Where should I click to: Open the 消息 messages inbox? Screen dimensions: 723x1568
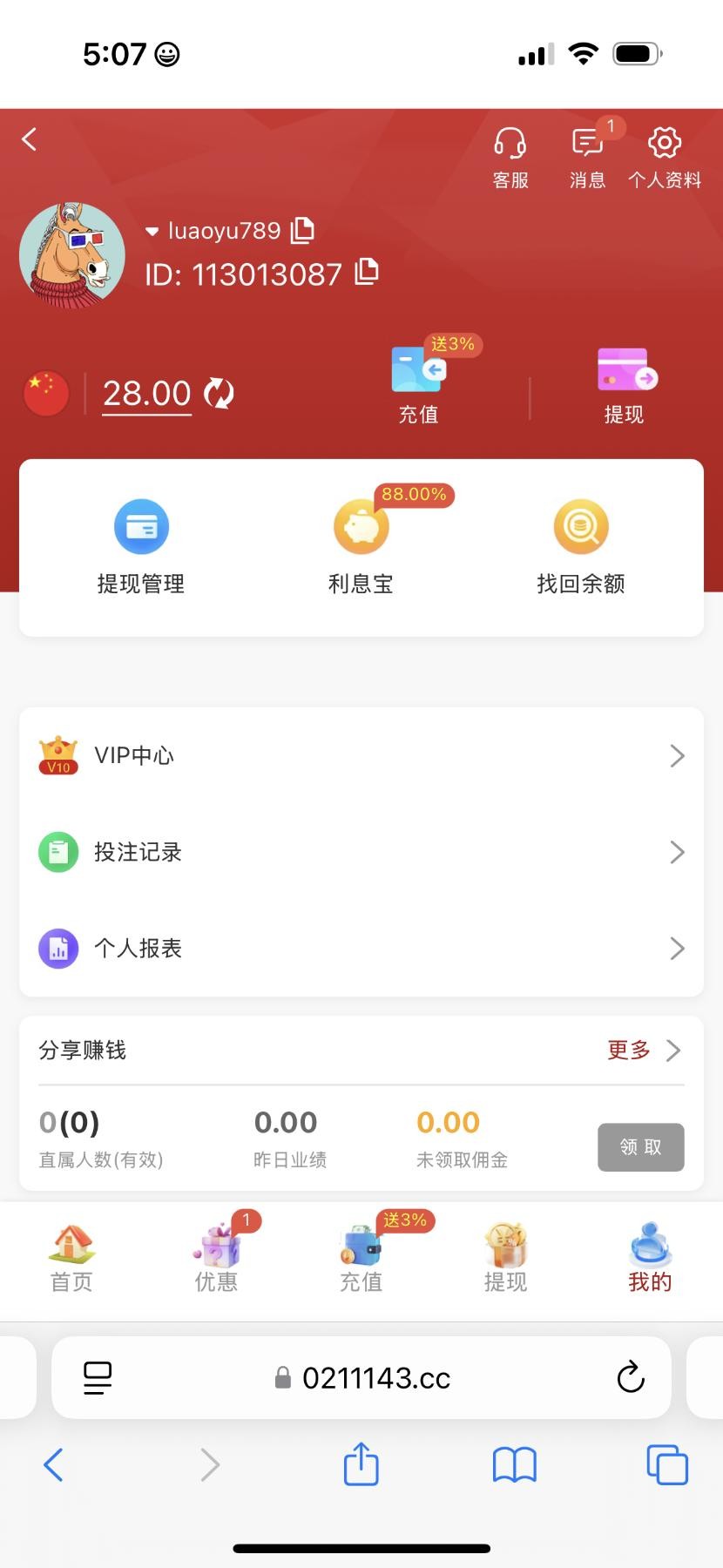(587, 157)
